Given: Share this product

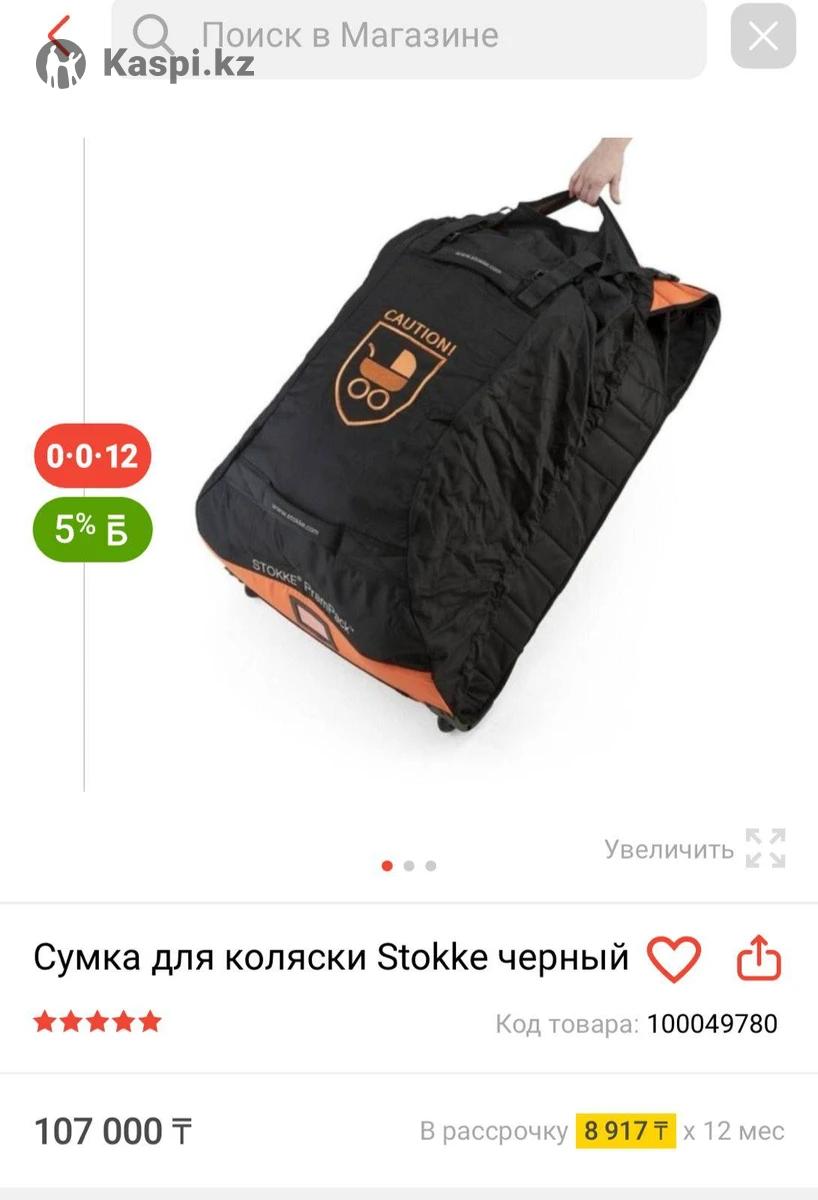Looking at the screenshot, I should 758,960.
